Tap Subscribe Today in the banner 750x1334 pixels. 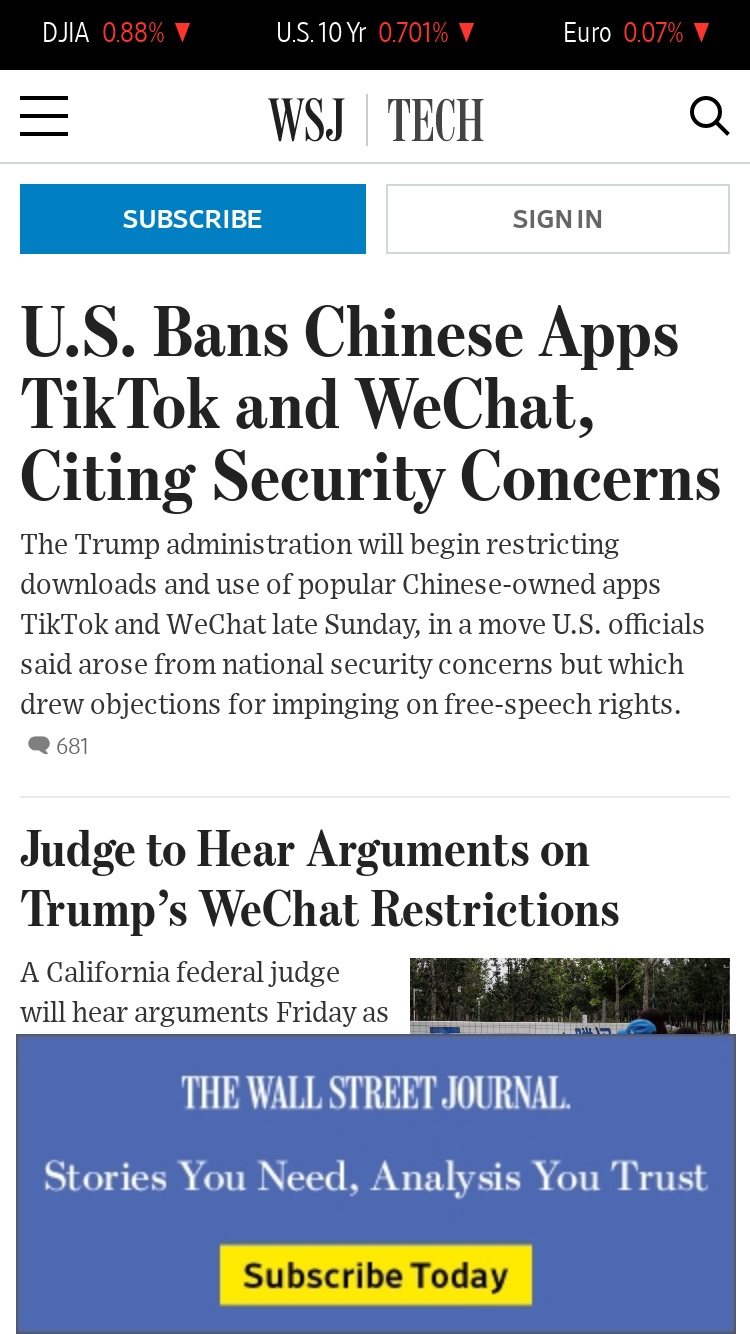[376, 1275]
